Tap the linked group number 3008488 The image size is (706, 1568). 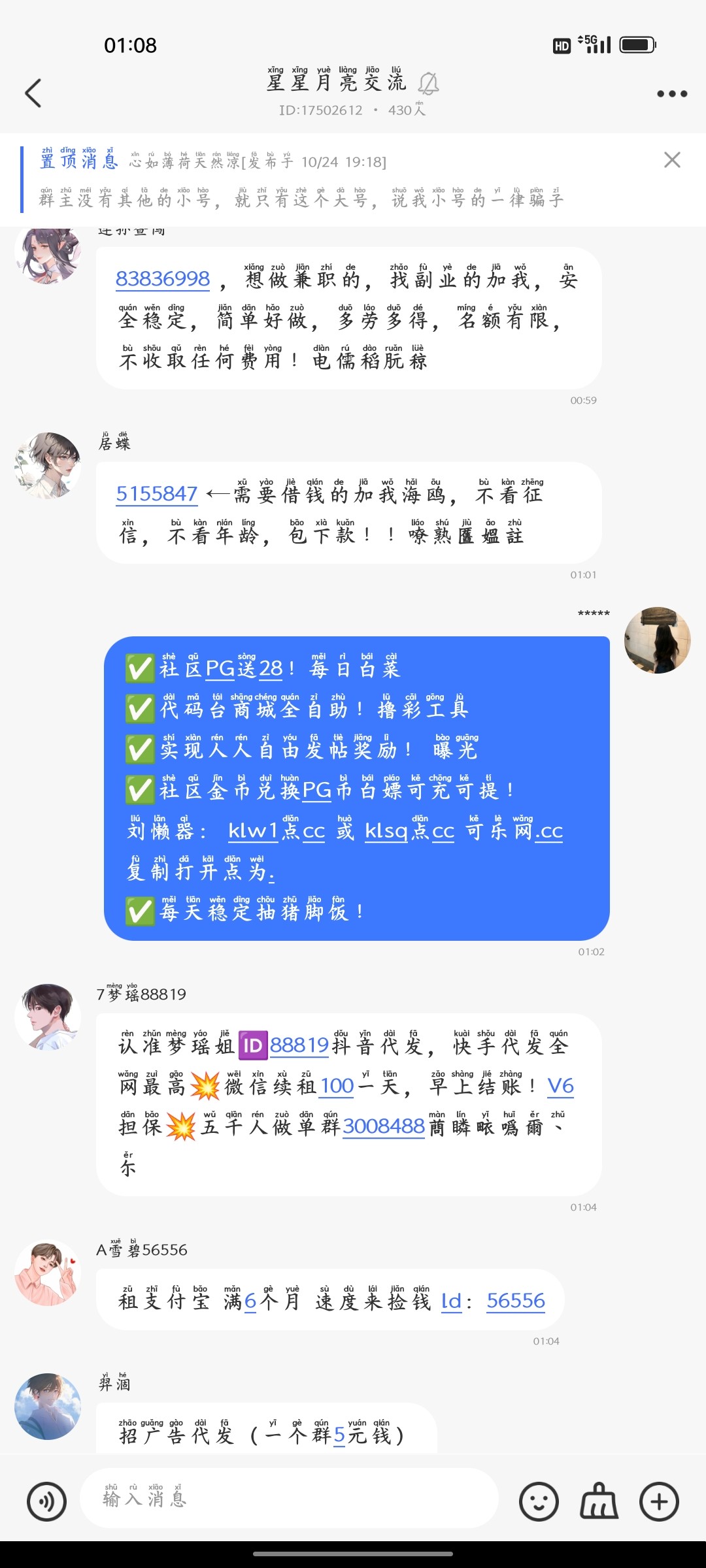384,1126
